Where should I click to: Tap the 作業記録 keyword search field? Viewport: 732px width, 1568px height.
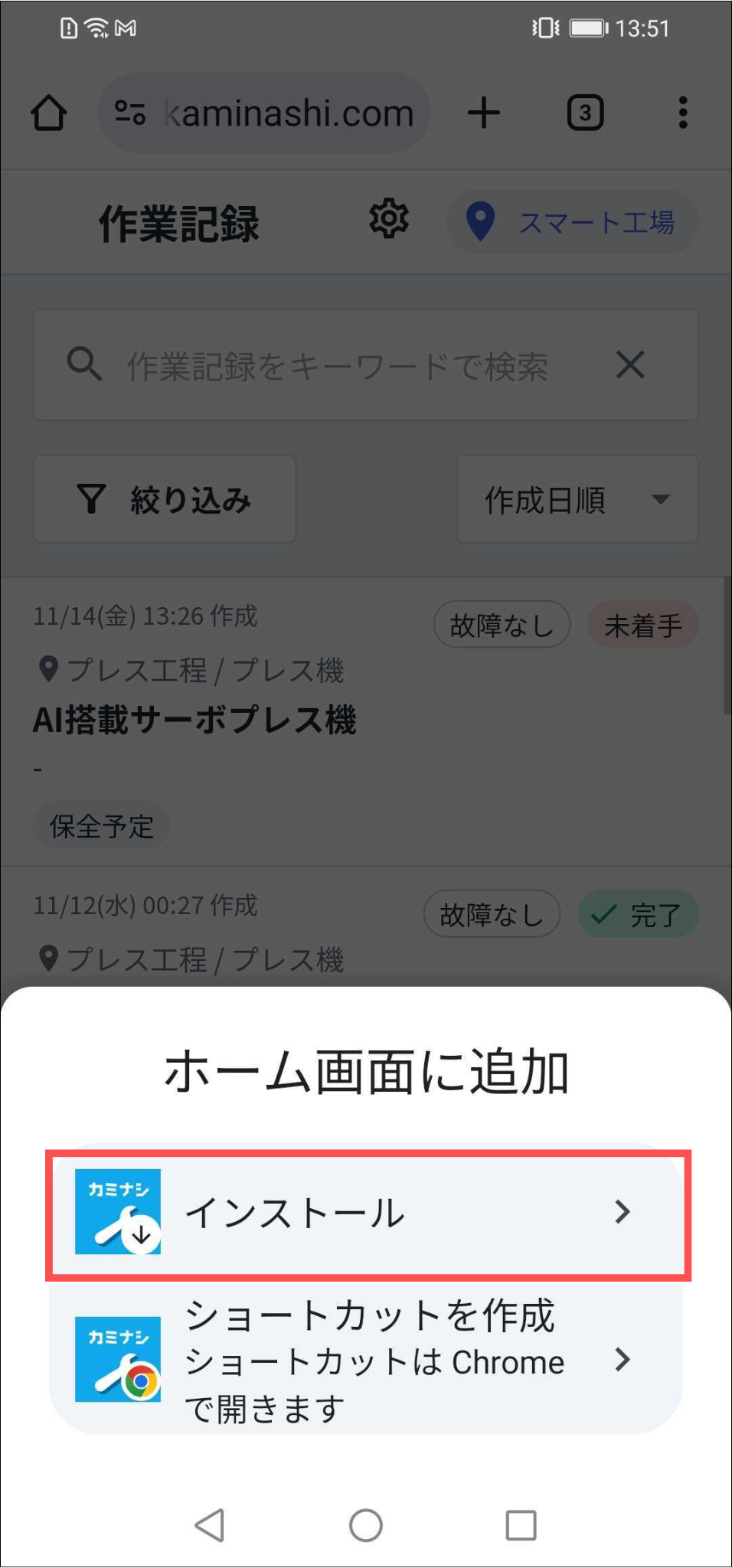click(337, 366)
